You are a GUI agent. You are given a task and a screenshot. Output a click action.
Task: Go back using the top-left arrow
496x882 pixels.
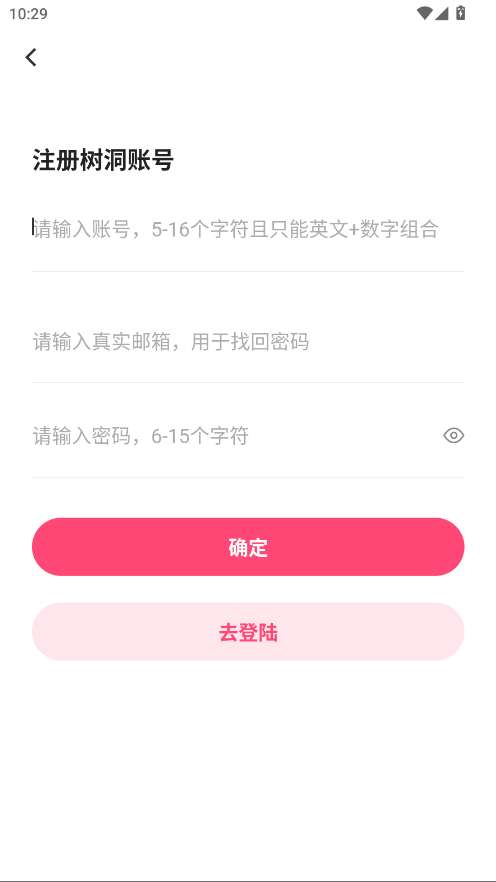31,57
